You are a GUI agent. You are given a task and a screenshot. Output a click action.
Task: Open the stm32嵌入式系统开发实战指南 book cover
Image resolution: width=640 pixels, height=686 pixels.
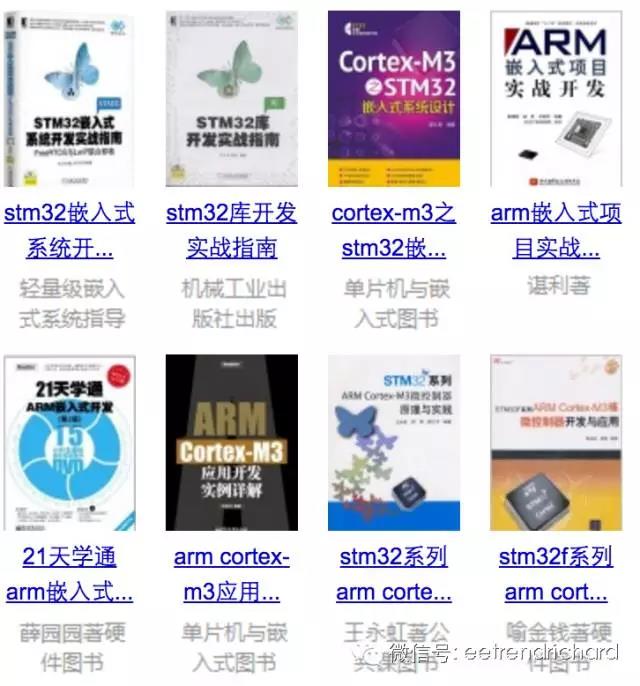click(x=69, y=99)
